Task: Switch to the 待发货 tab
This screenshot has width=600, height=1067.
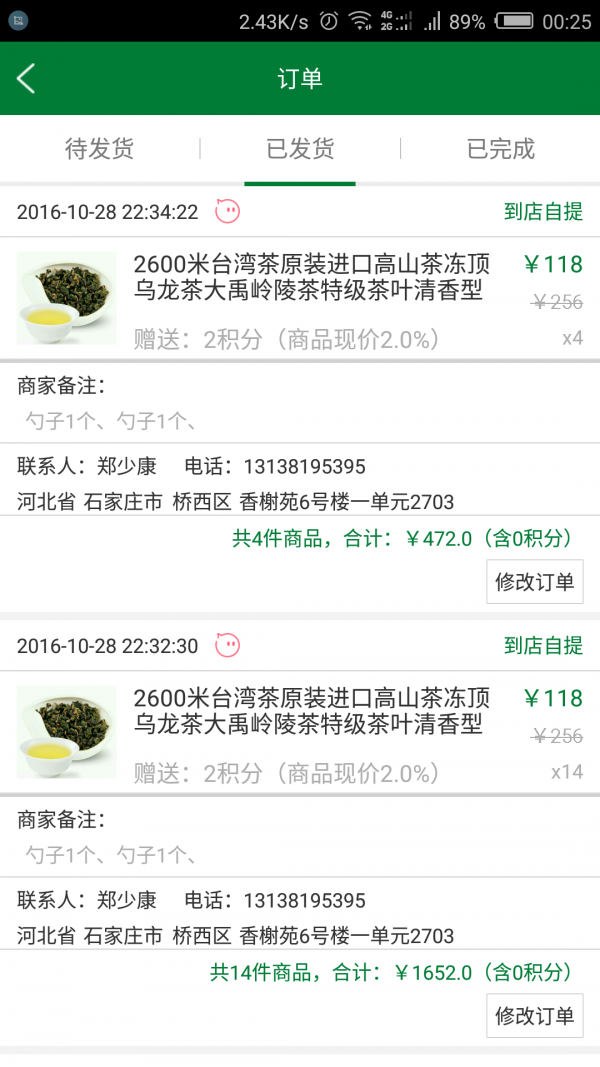Action: pos(100,149)
